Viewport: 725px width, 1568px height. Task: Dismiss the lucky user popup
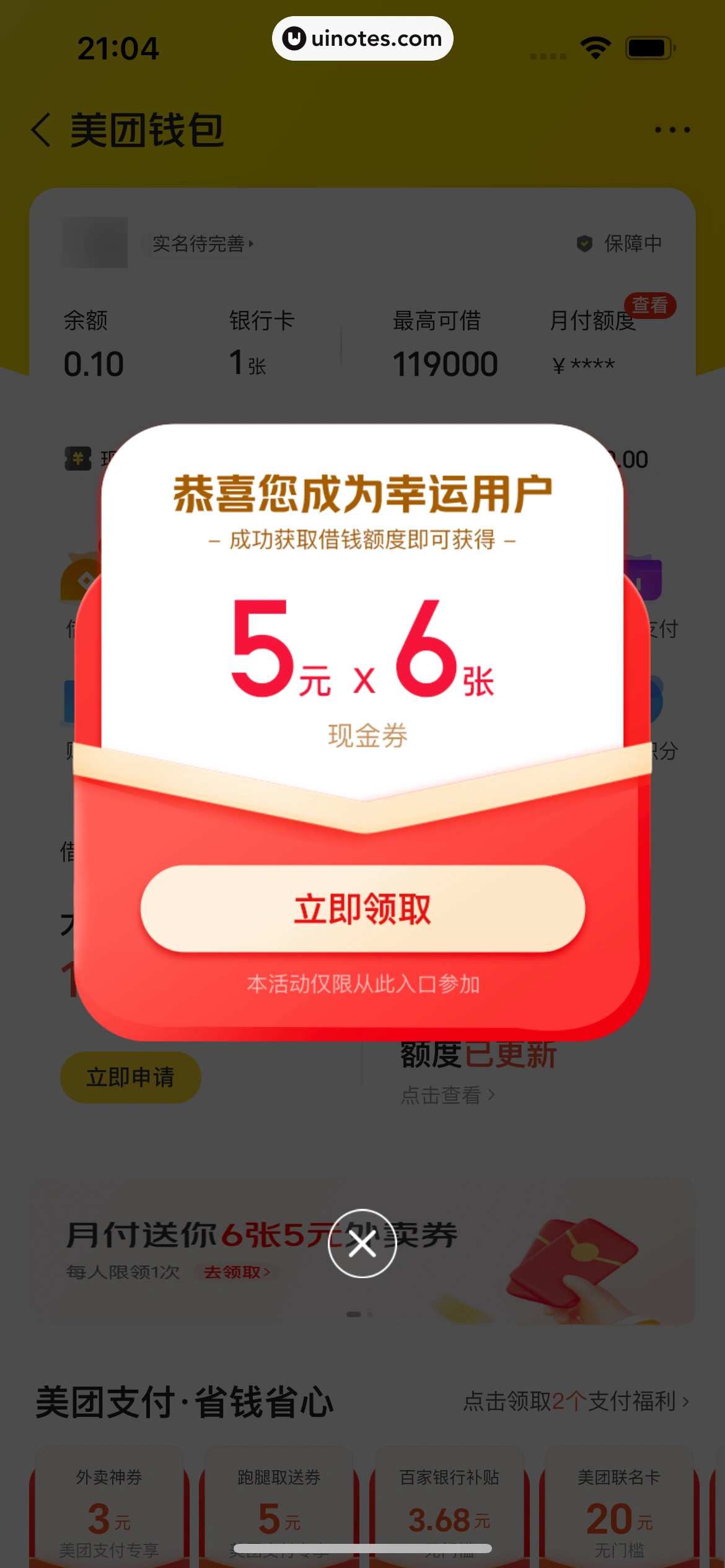[362, 1243]
